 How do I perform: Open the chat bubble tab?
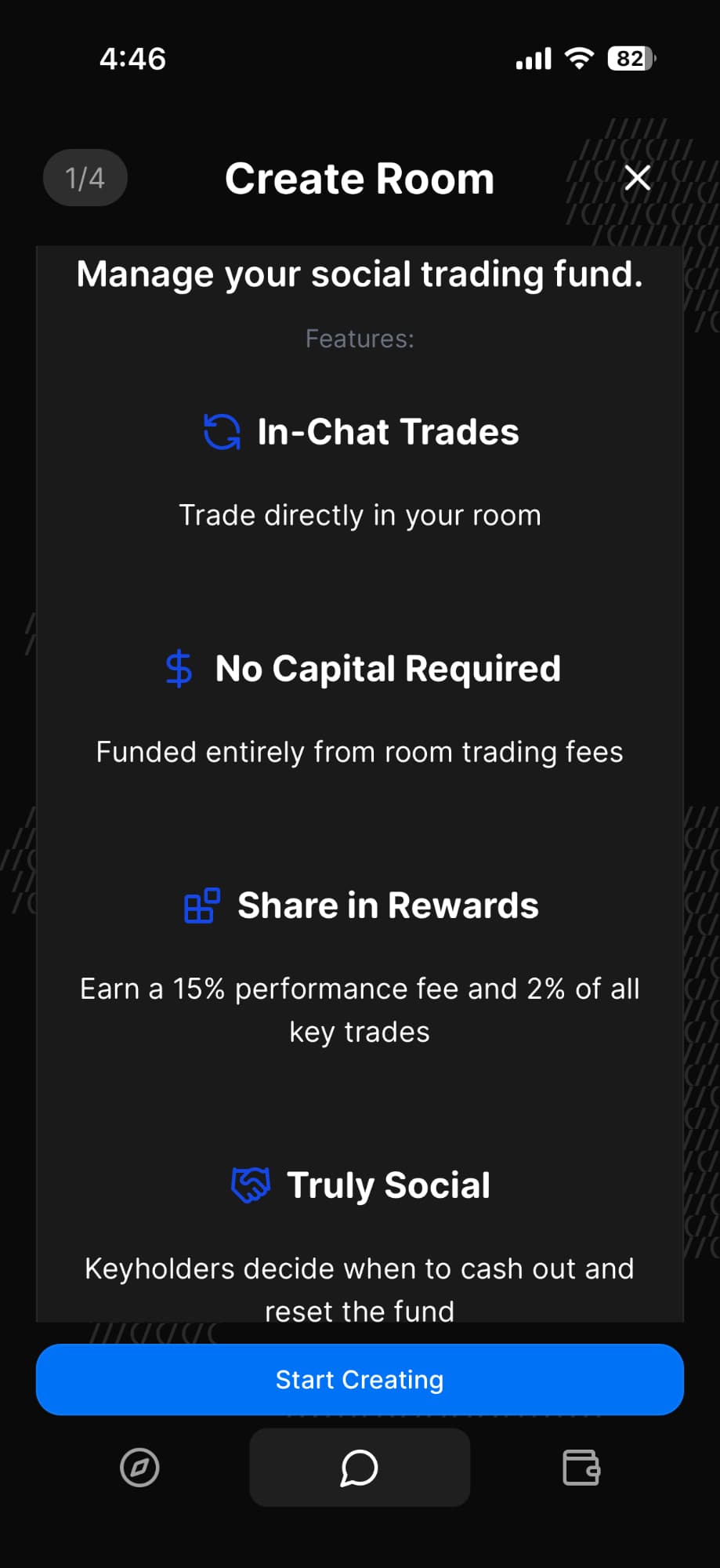click(360, 1468)
